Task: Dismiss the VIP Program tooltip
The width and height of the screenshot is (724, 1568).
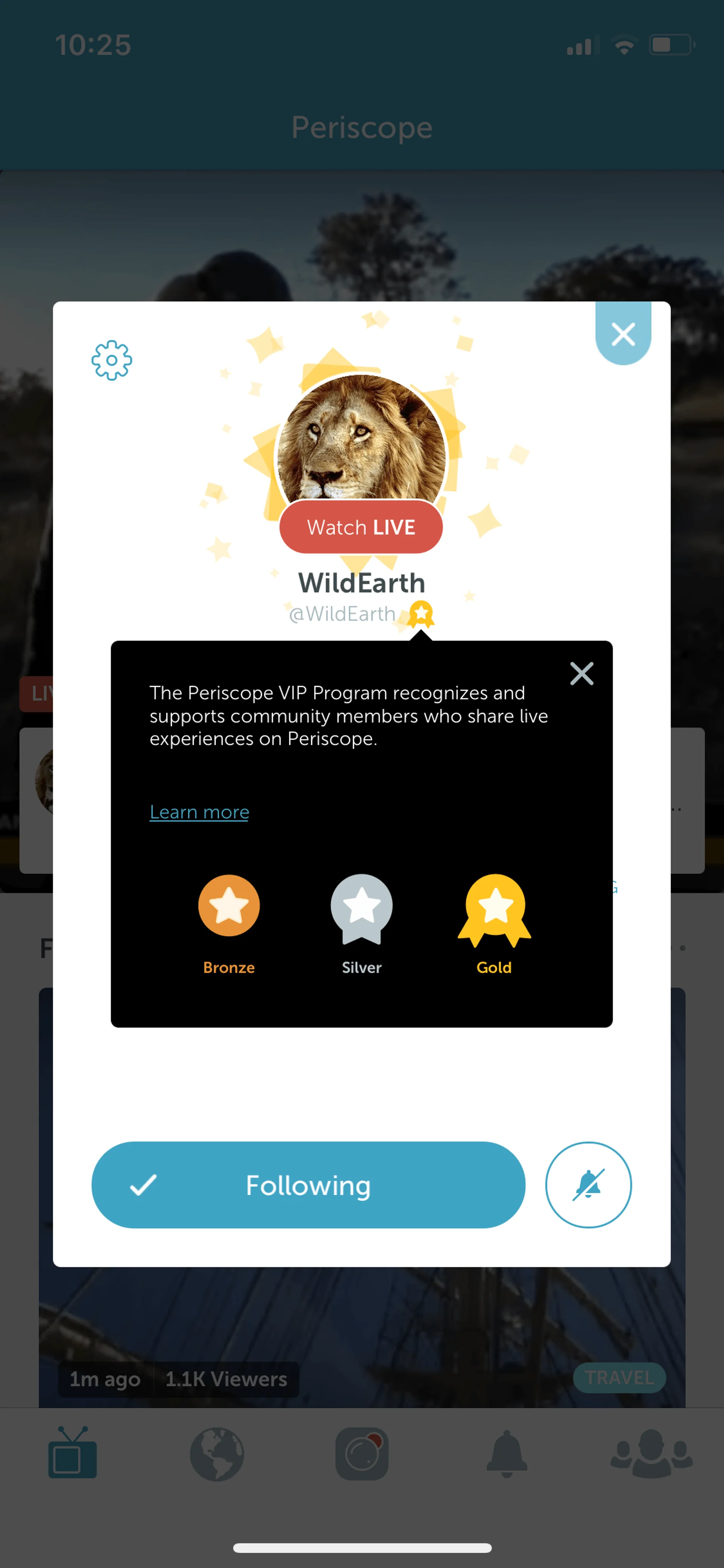Action: [581, 673]
